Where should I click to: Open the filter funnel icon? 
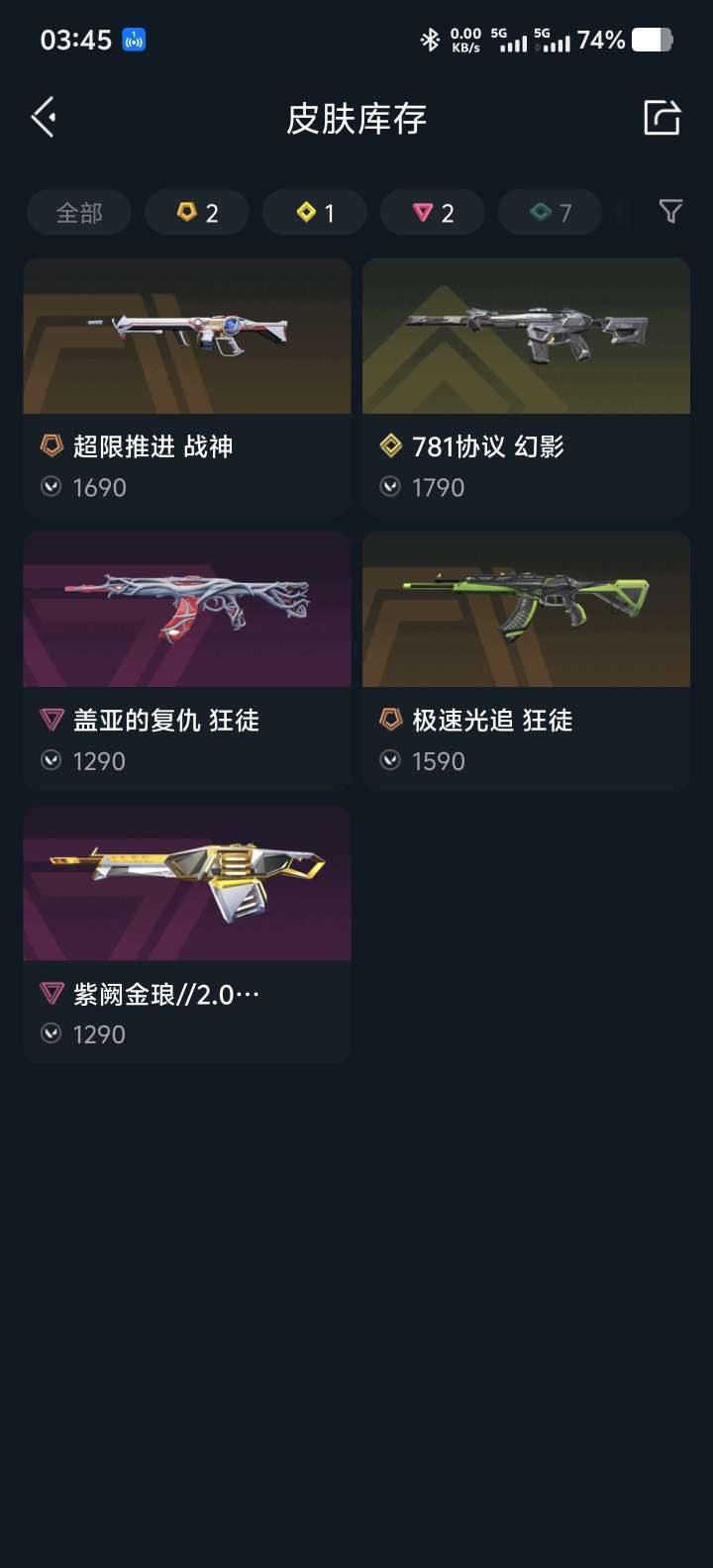[x=671, y=211]
